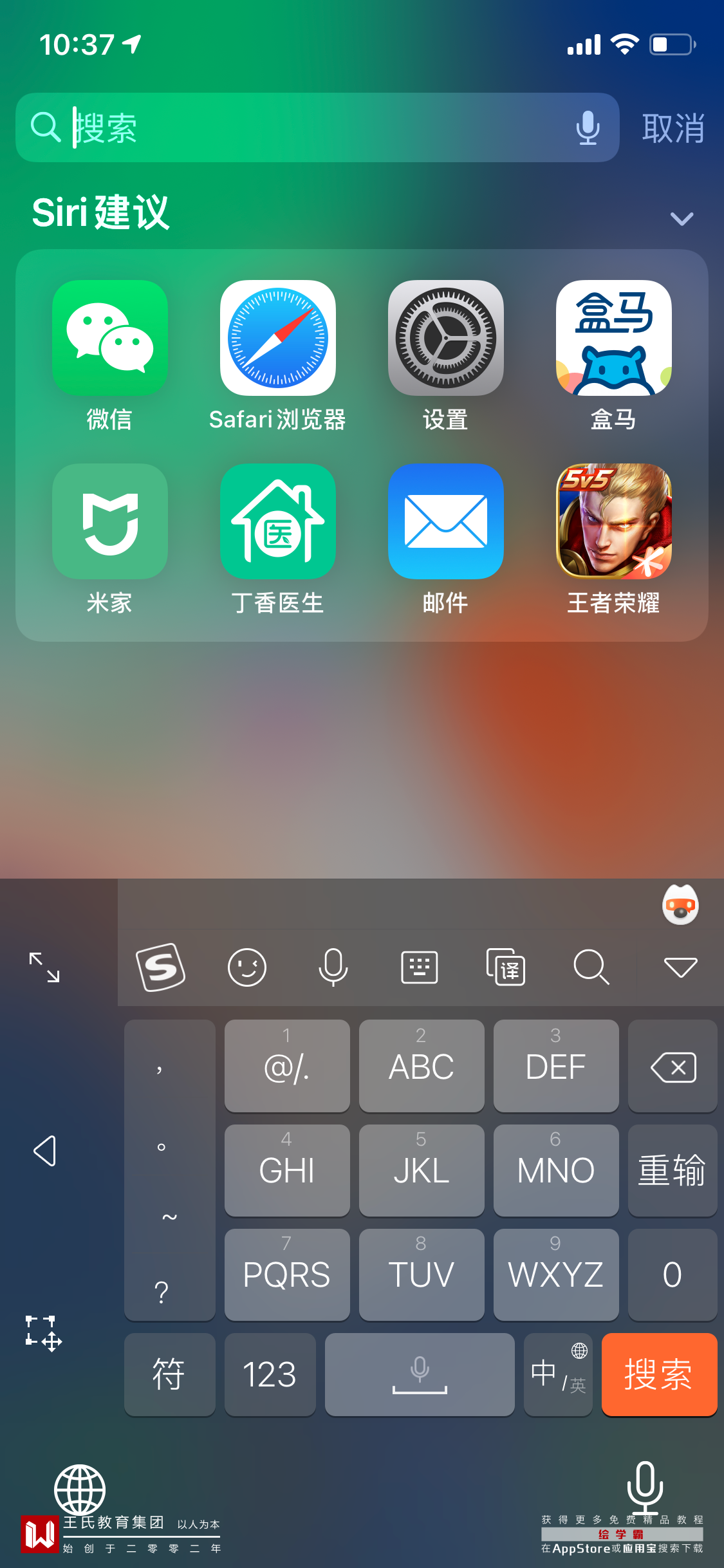Open 设置 app
Image resolution: width=724 pixels, height=1568 pixels.
point(445,338)
